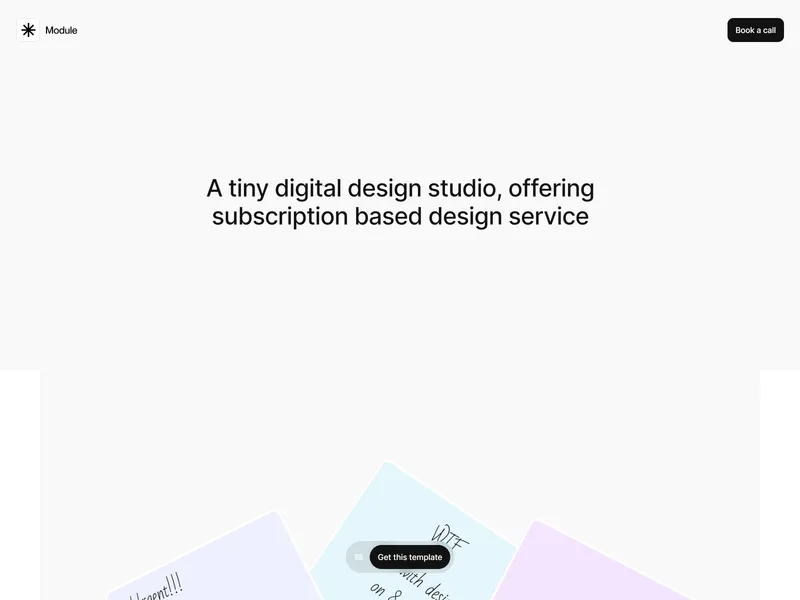Tap the icon left of Get this template
This screenshot has height=600, width=800.
tap(359, 557)
